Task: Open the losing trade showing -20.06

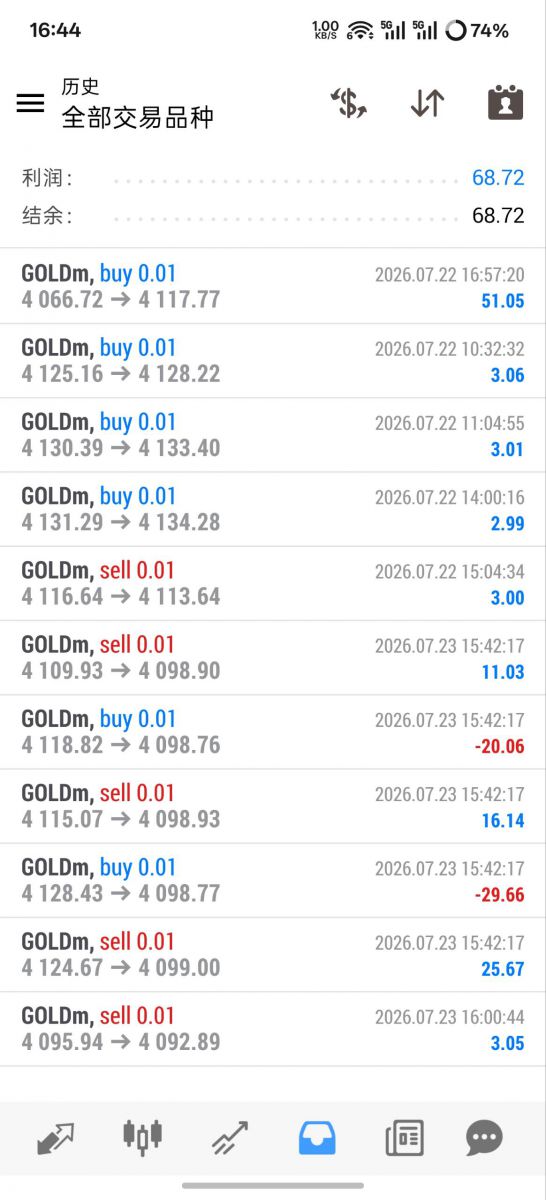Action: 273,732
